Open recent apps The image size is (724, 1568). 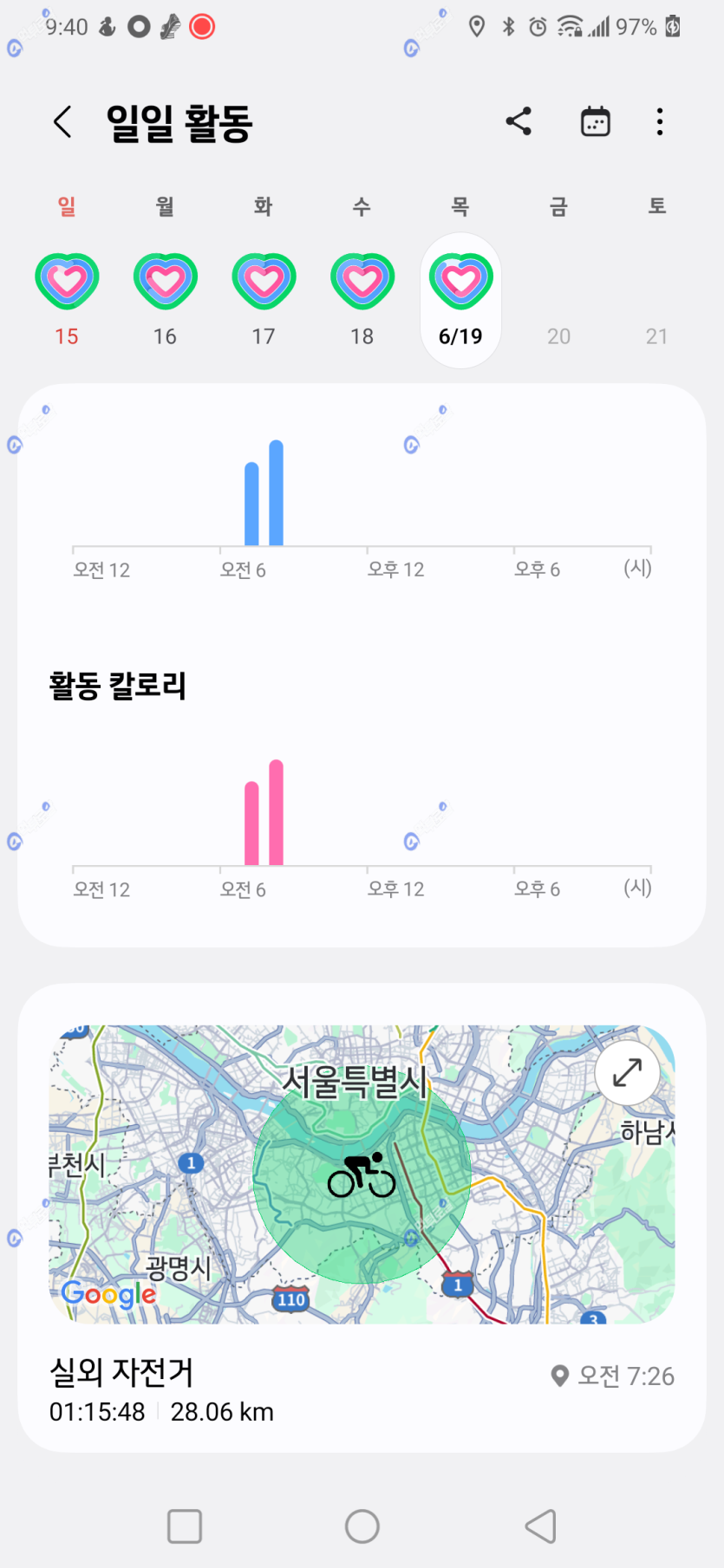(185, 1526)
